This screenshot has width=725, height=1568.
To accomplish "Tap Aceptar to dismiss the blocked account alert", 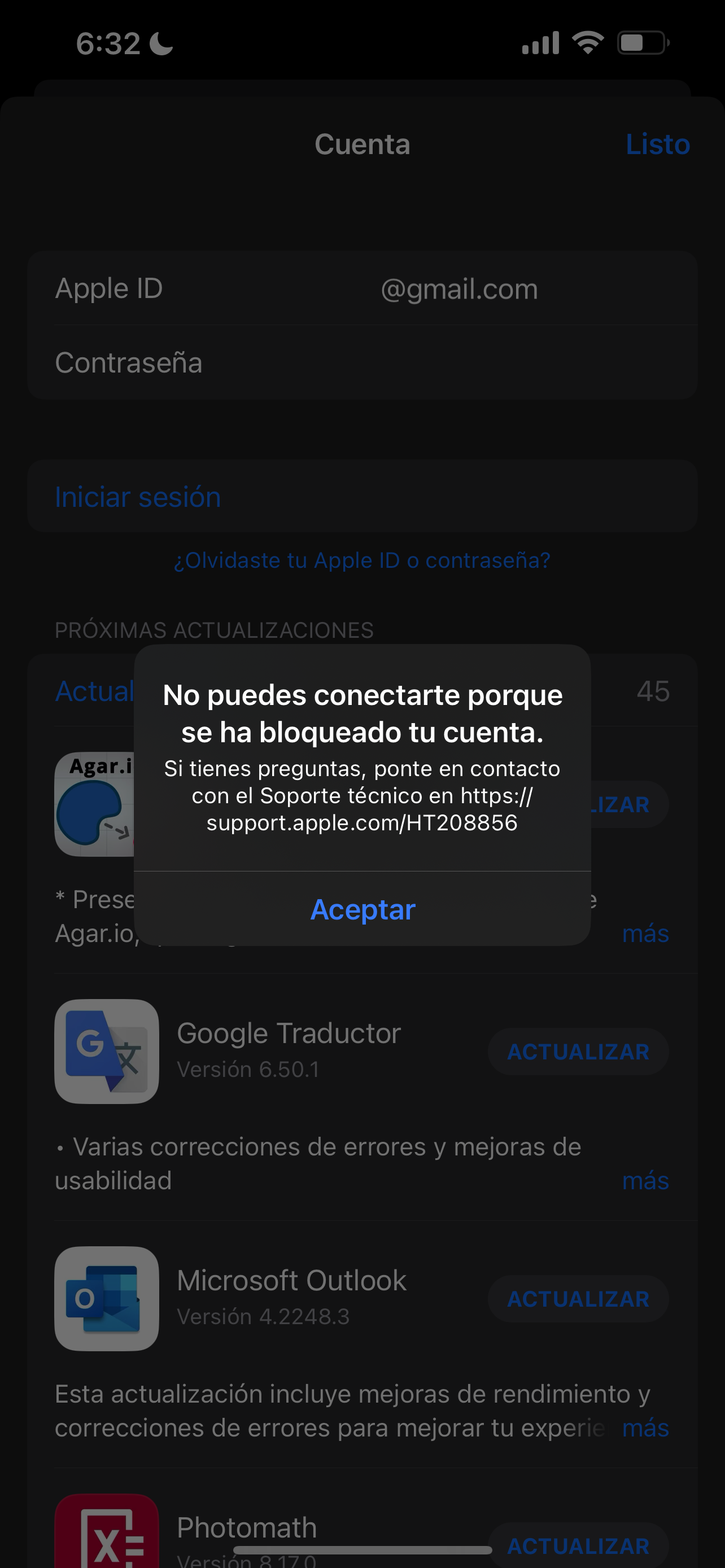I will 362,909.
